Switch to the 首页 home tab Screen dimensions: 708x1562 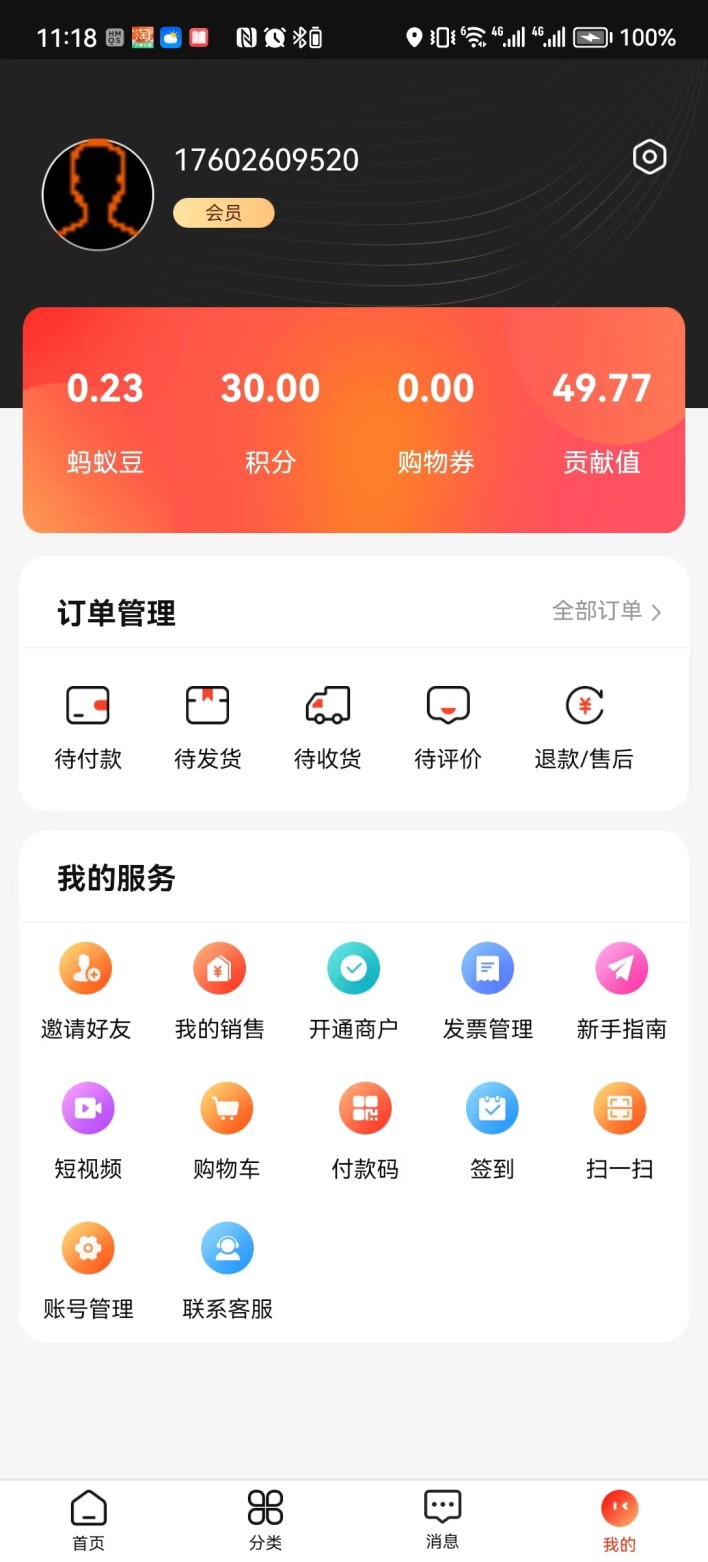[x=88, y=1520]
